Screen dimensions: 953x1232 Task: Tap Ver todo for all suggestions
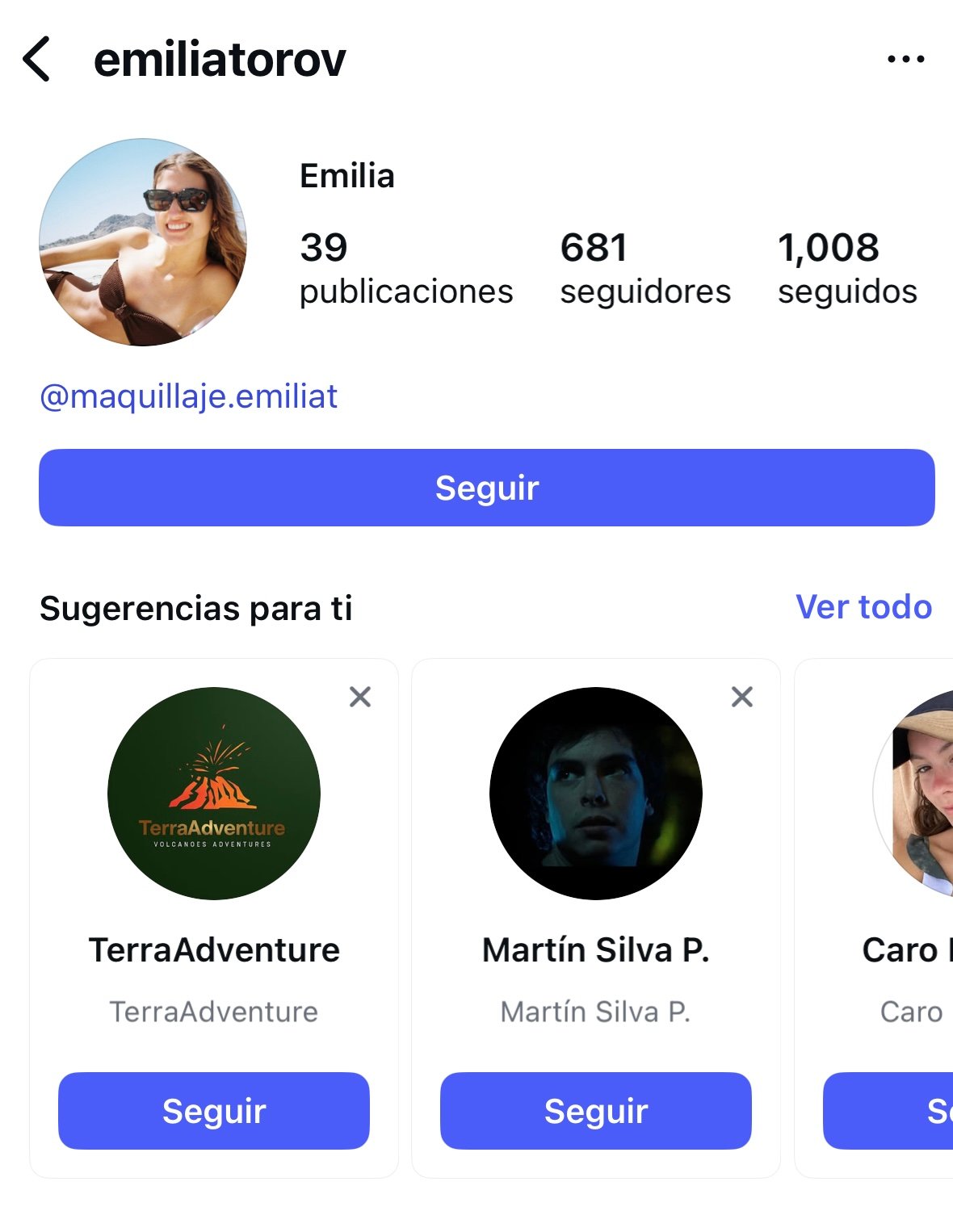(x=863, y=607)
